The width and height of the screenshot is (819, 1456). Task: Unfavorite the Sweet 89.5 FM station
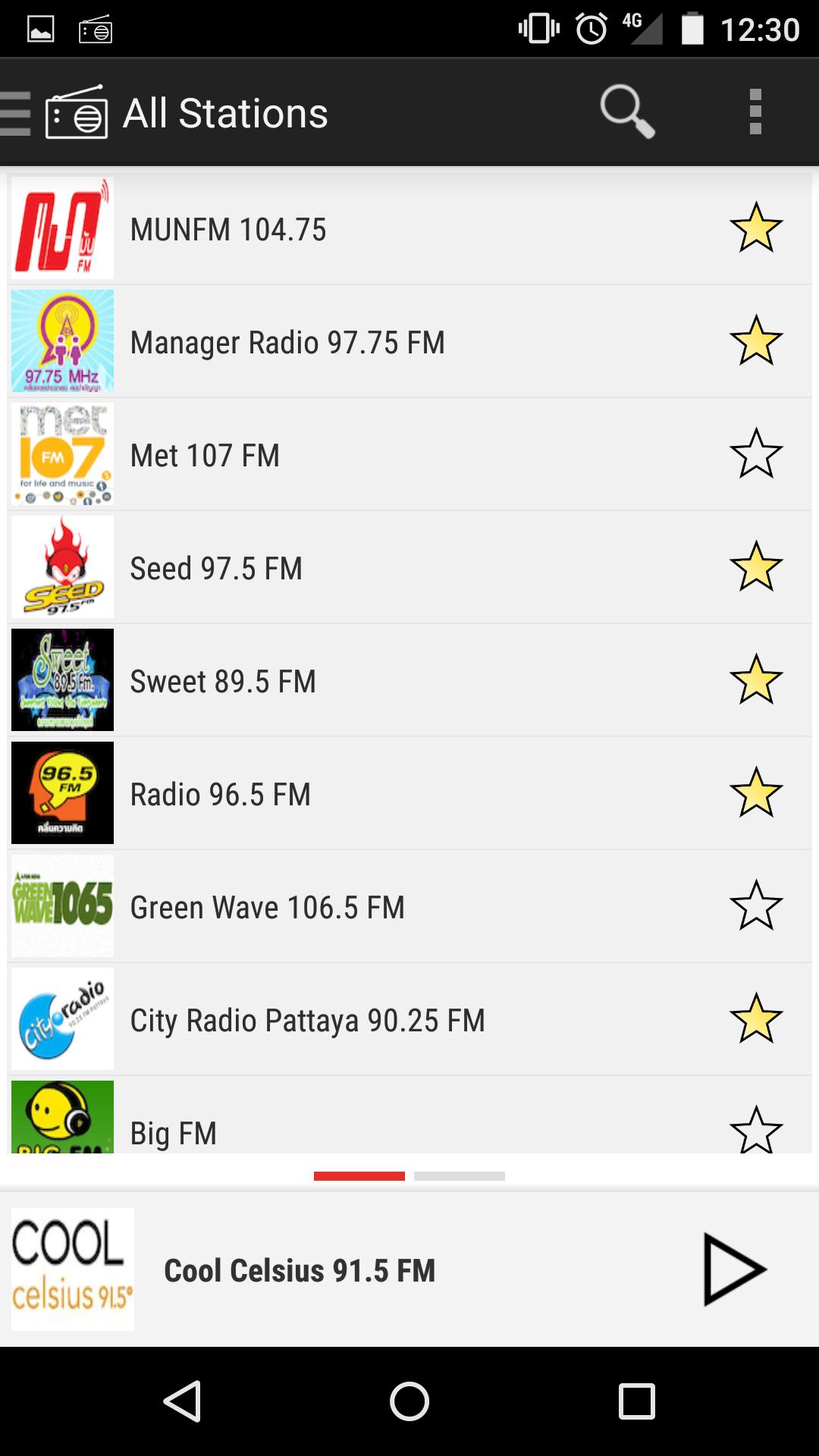tap(757, 681)
